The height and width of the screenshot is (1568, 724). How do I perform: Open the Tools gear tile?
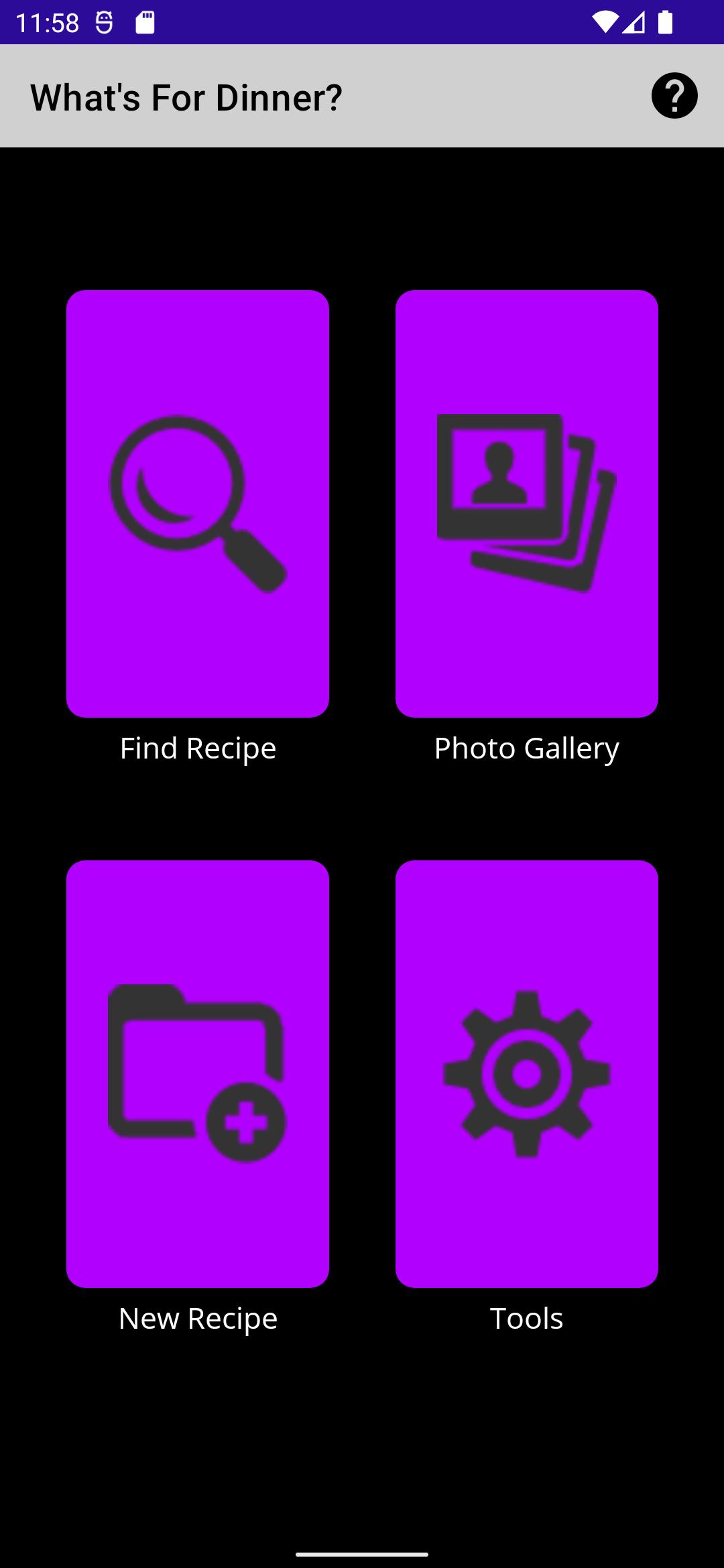[x=527, y=1073]
